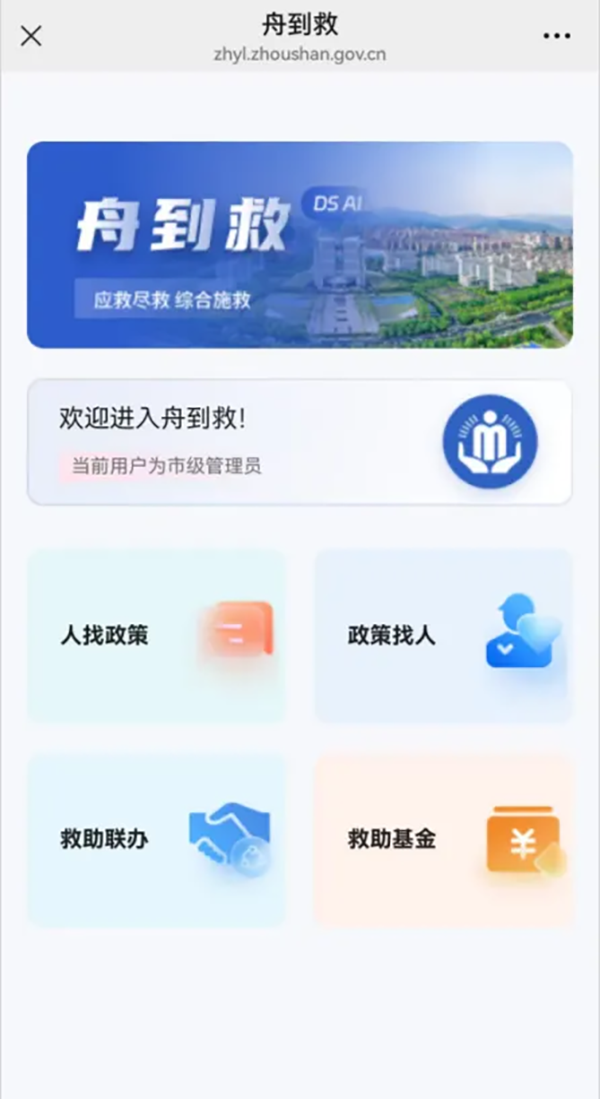
Task: Open the 政策找人 card
Action: (x=444, y=635)
